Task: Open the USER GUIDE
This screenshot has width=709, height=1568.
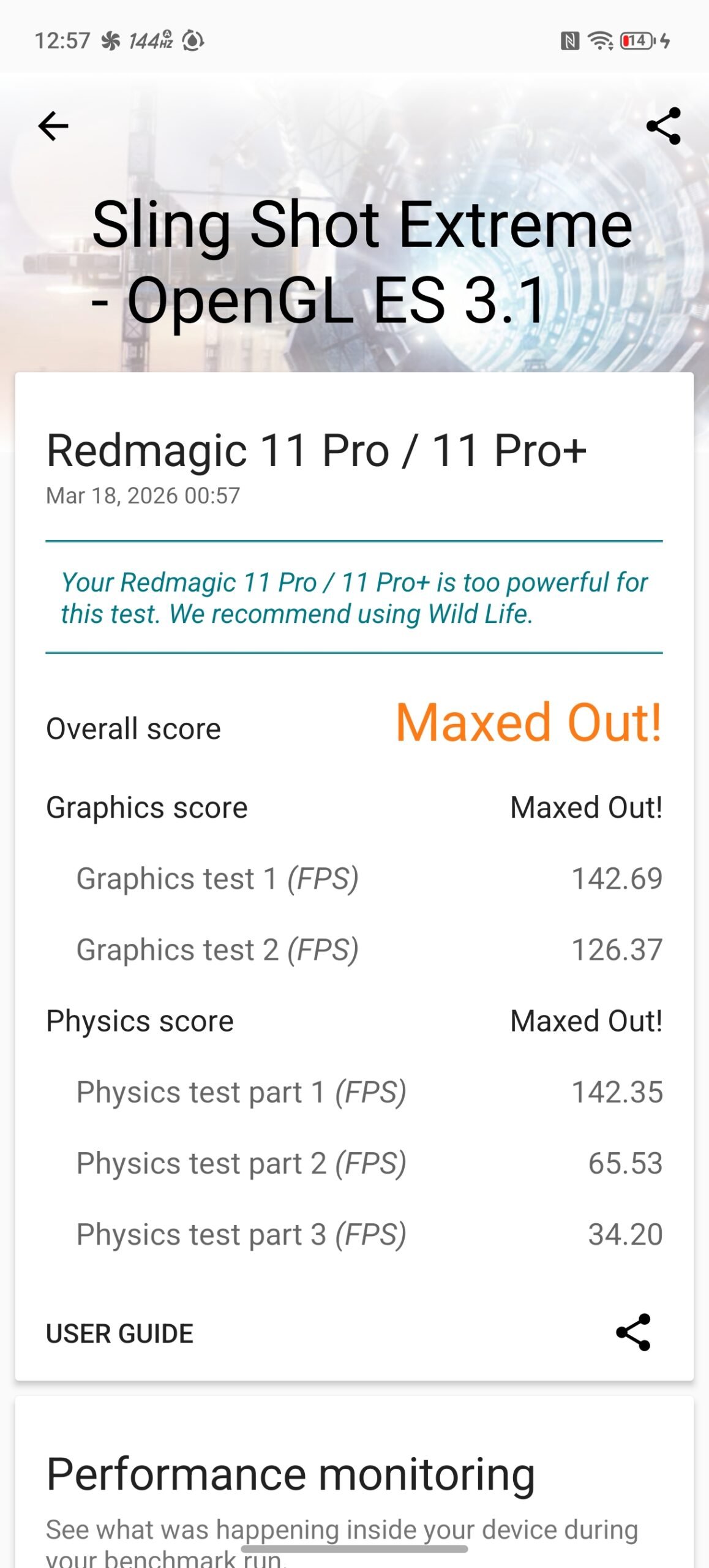Action: pyautogui.click(x=120, y=1333)
